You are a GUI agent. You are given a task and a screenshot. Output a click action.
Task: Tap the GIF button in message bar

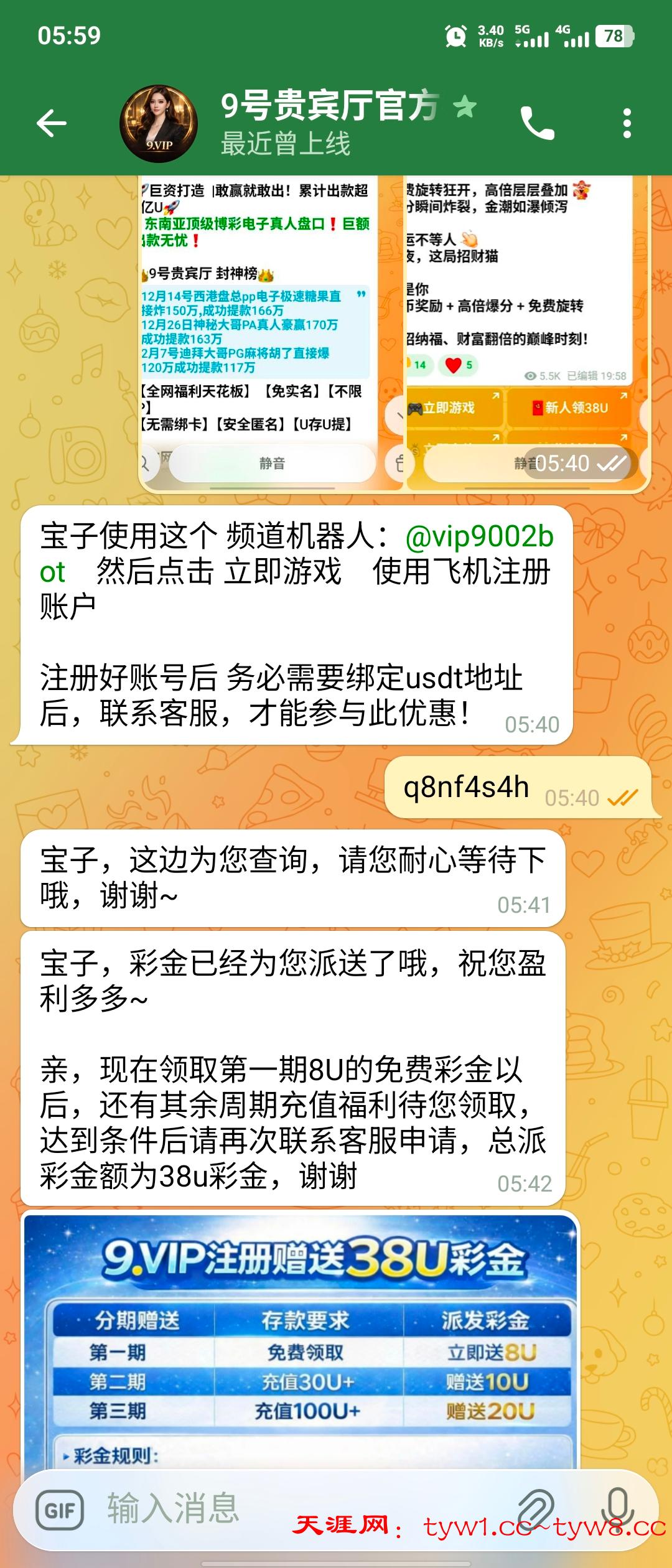point(60,1510)
